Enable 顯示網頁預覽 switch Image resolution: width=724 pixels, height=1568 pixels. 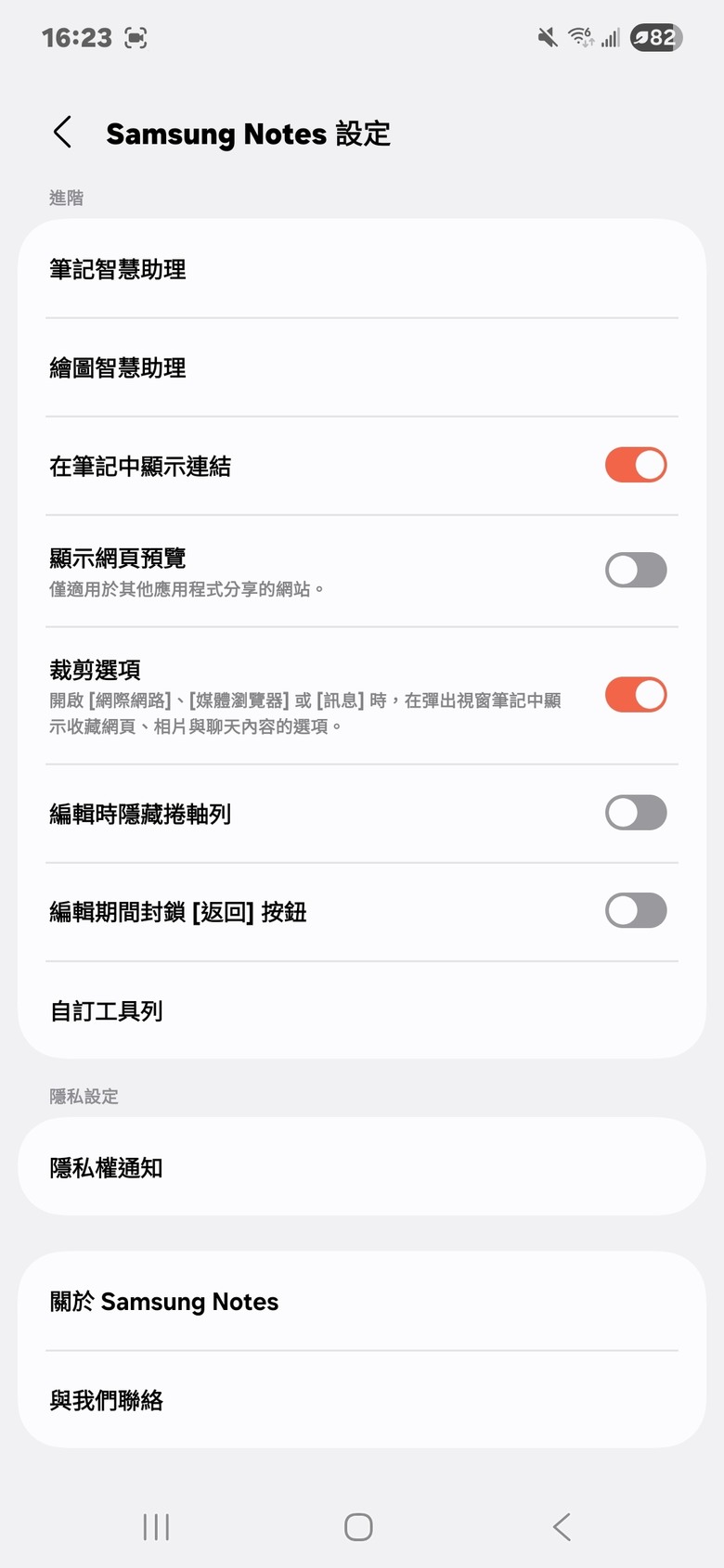(636, 571)
